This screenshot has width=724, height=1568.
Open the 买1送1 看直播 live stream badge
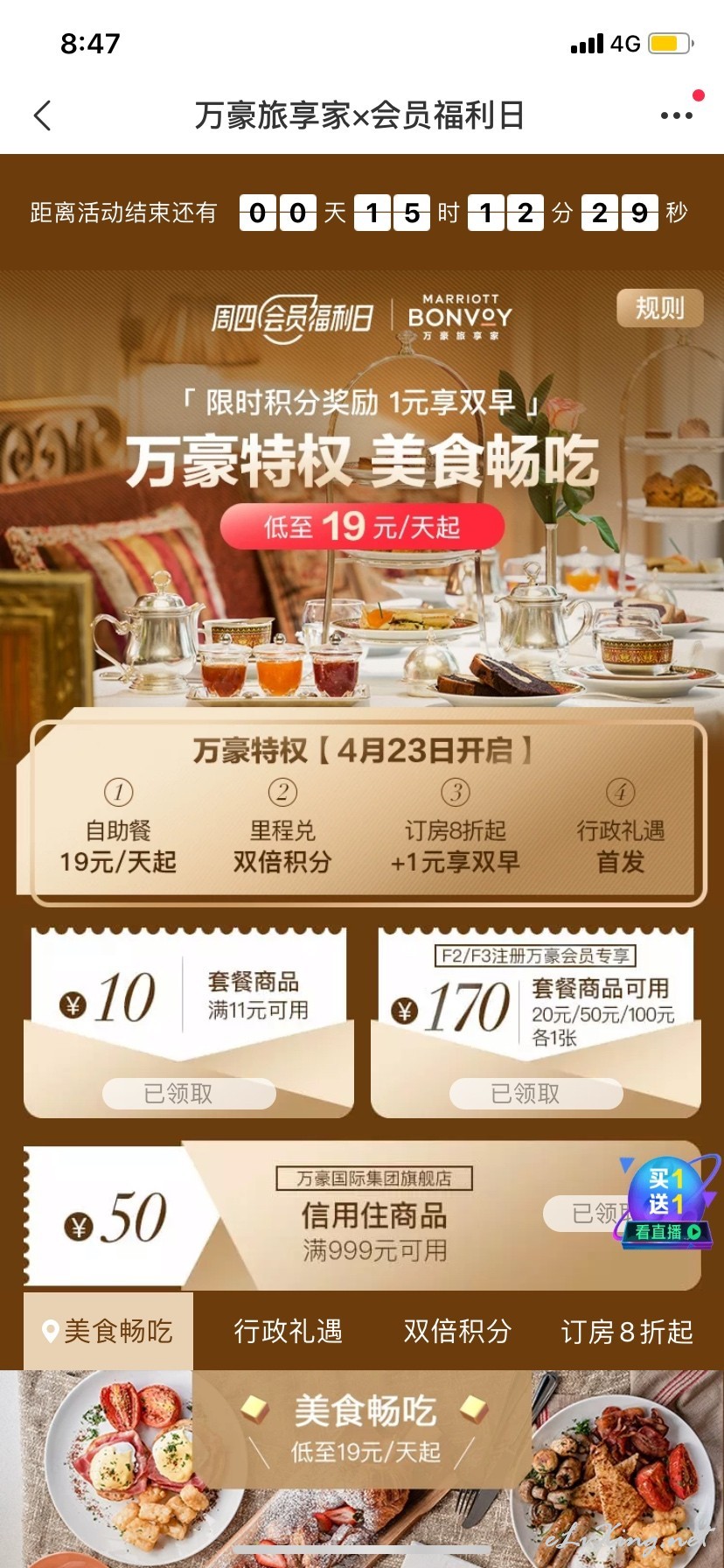(667, 1202)
